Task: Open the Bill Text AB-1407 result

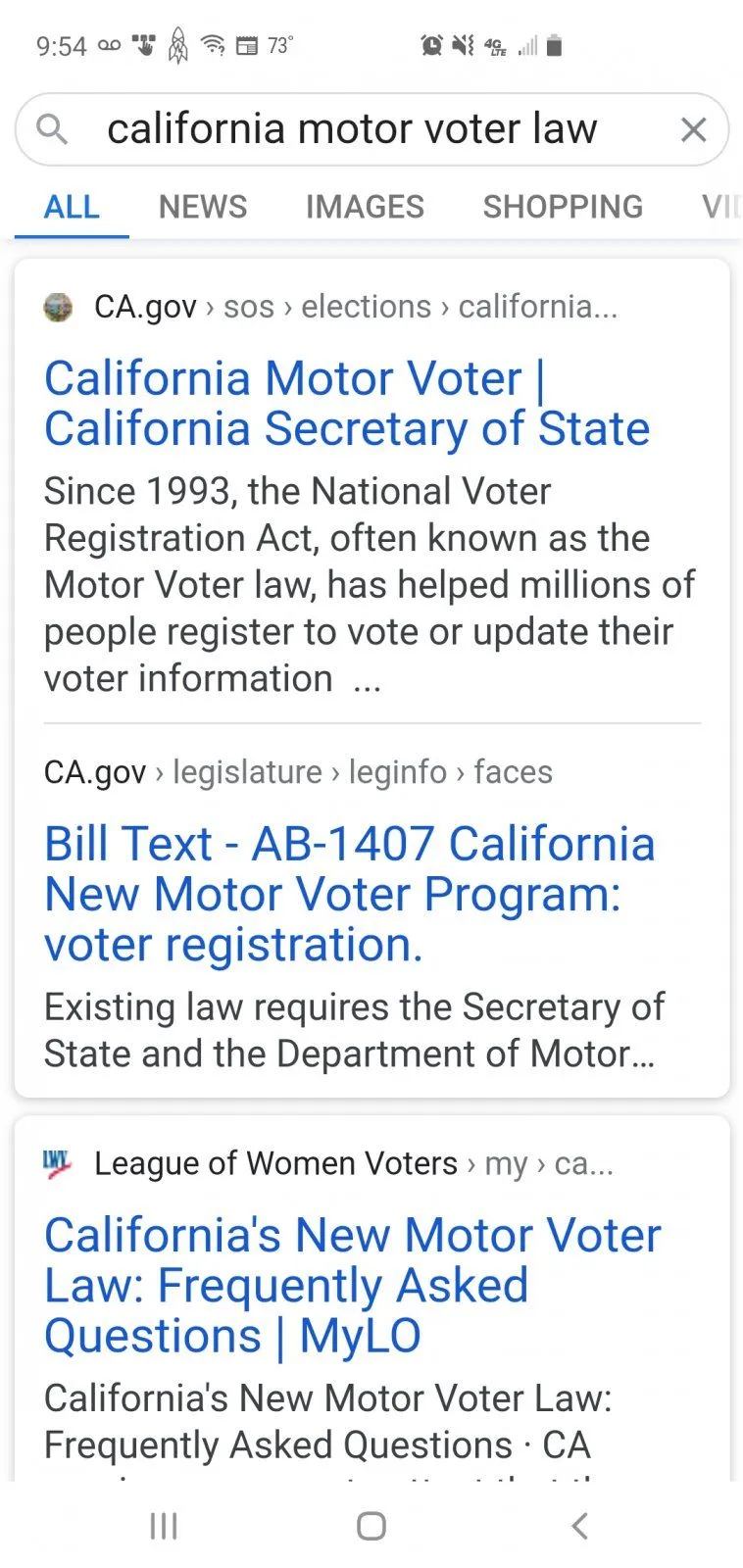Action: (x=349, y=894)
